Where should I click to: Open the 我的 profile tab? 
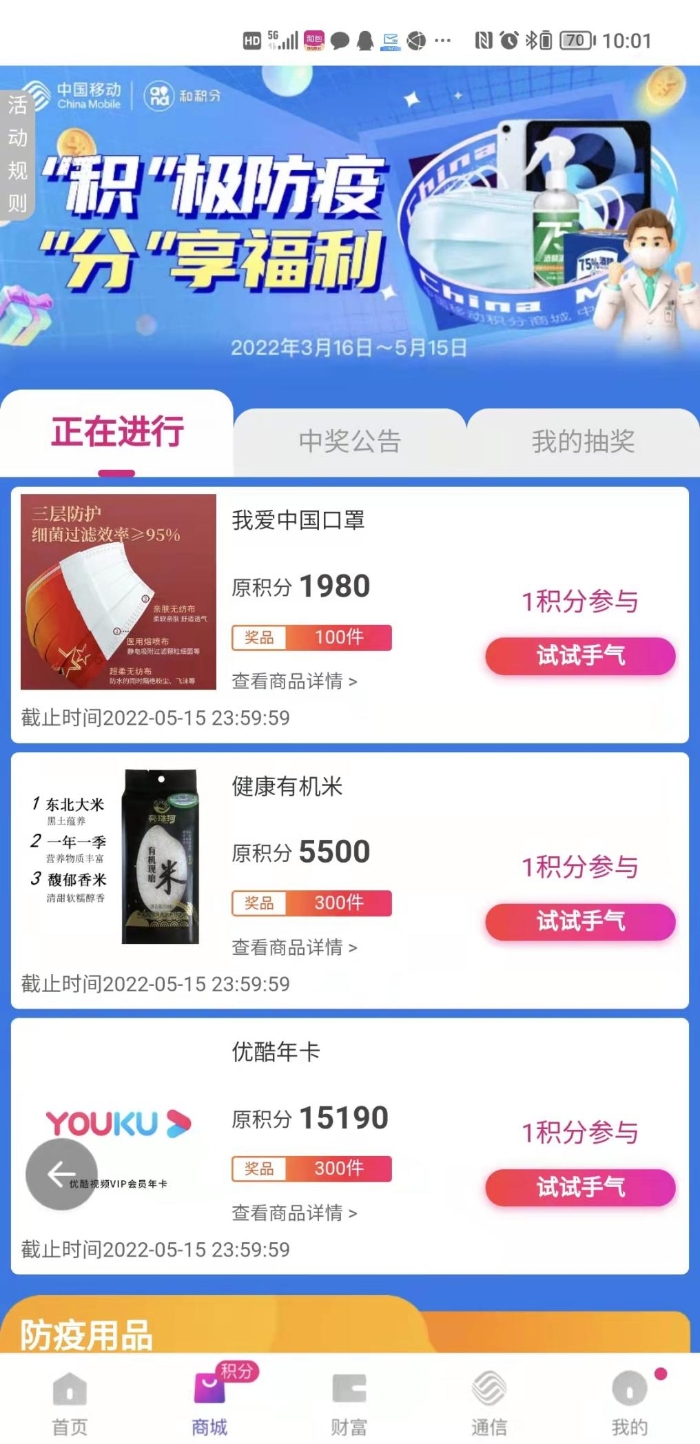[629, 1402]
